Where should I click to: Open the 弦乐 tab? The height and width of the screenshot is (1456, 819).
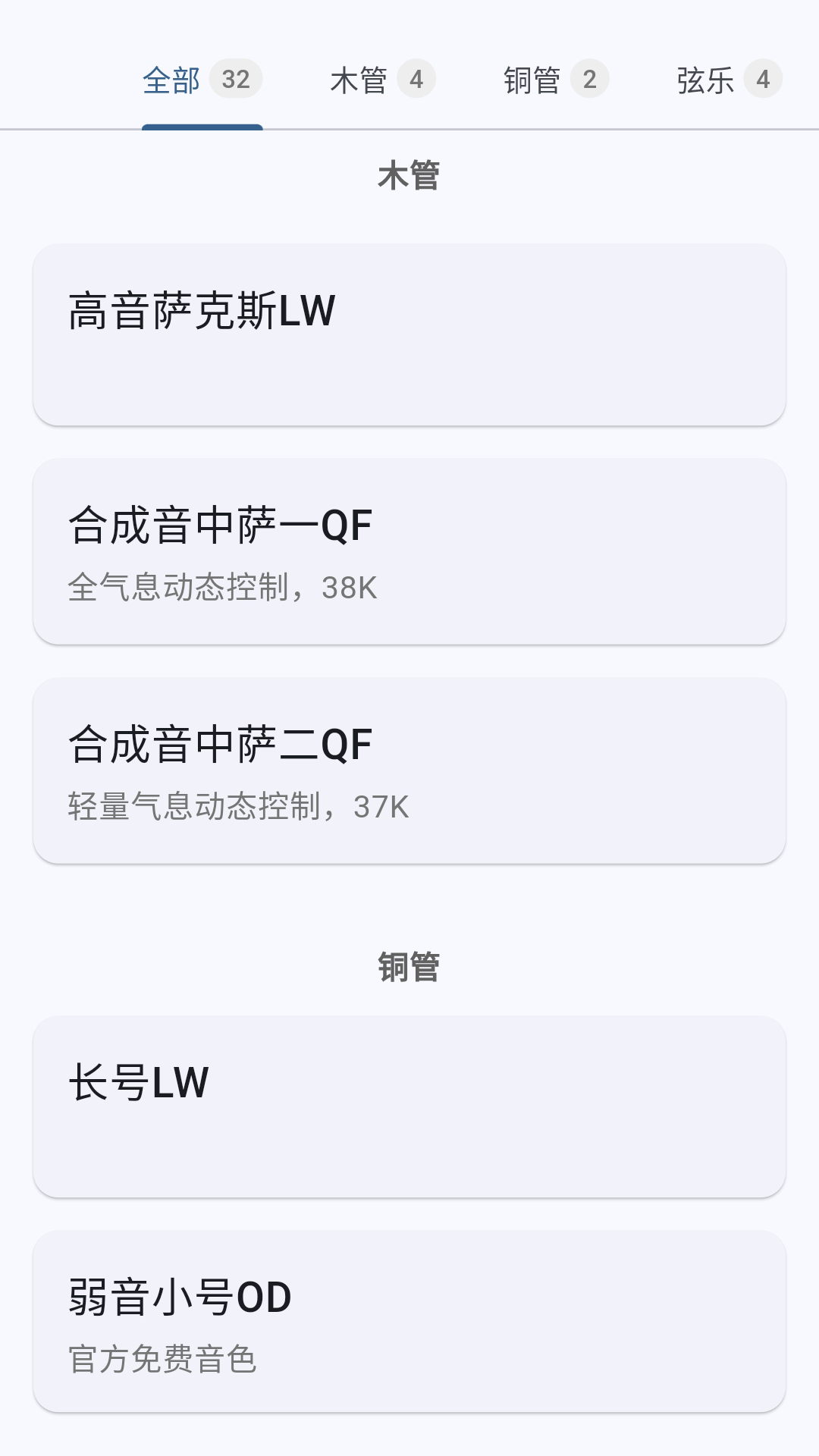(x=729, y=80)
